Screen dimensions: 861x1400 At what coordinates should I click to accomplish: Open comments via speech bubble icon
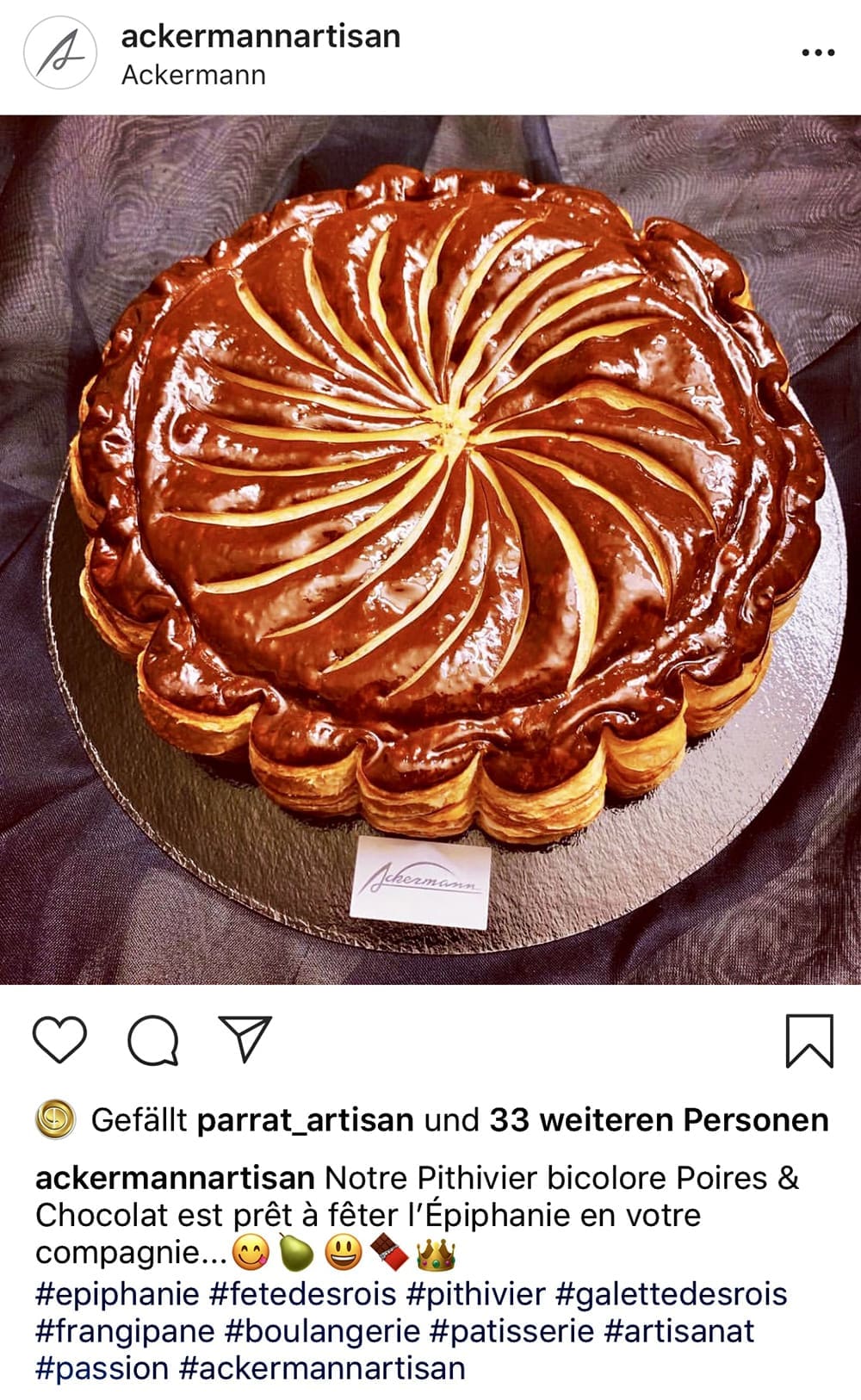pos(153,1040)
